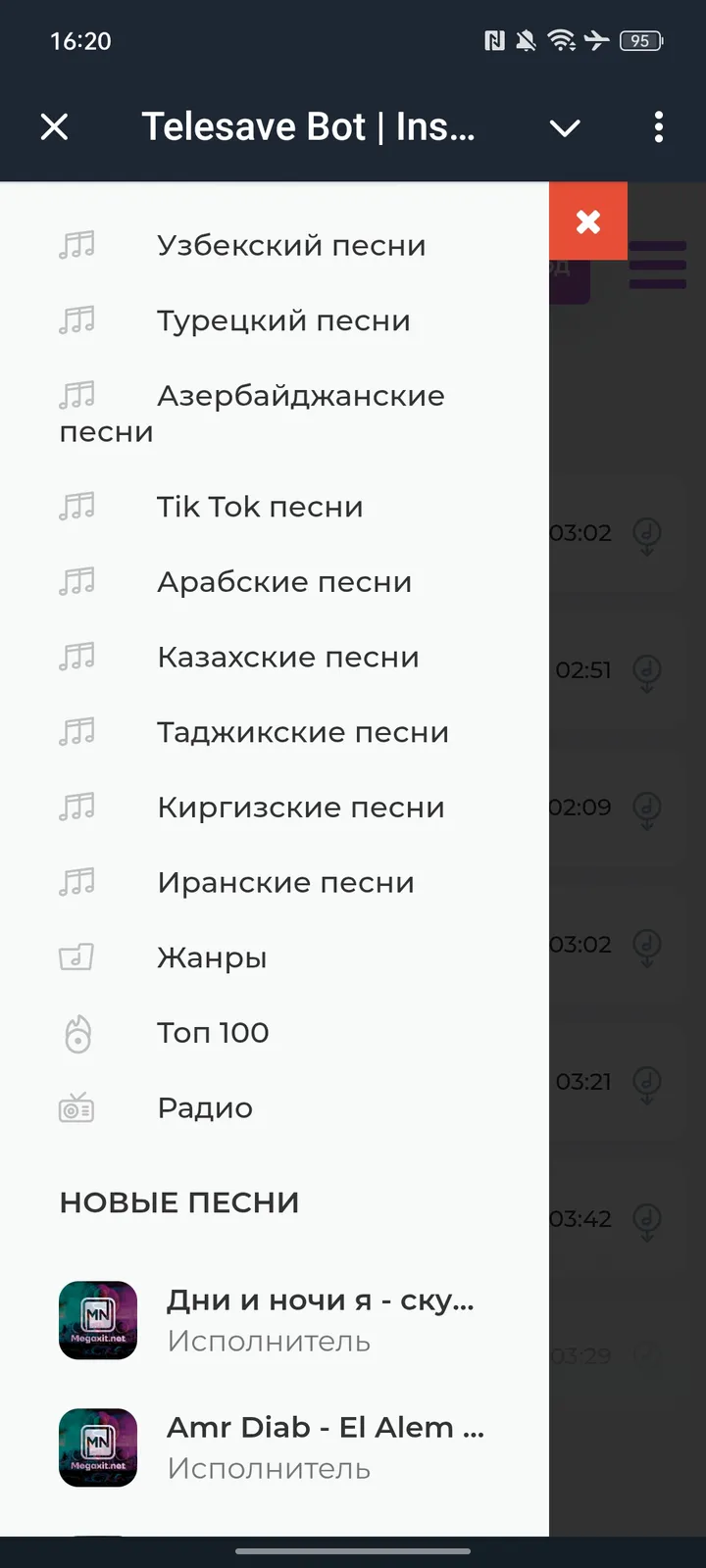
Task: Open the Казахские песни category
Action: 288,657
